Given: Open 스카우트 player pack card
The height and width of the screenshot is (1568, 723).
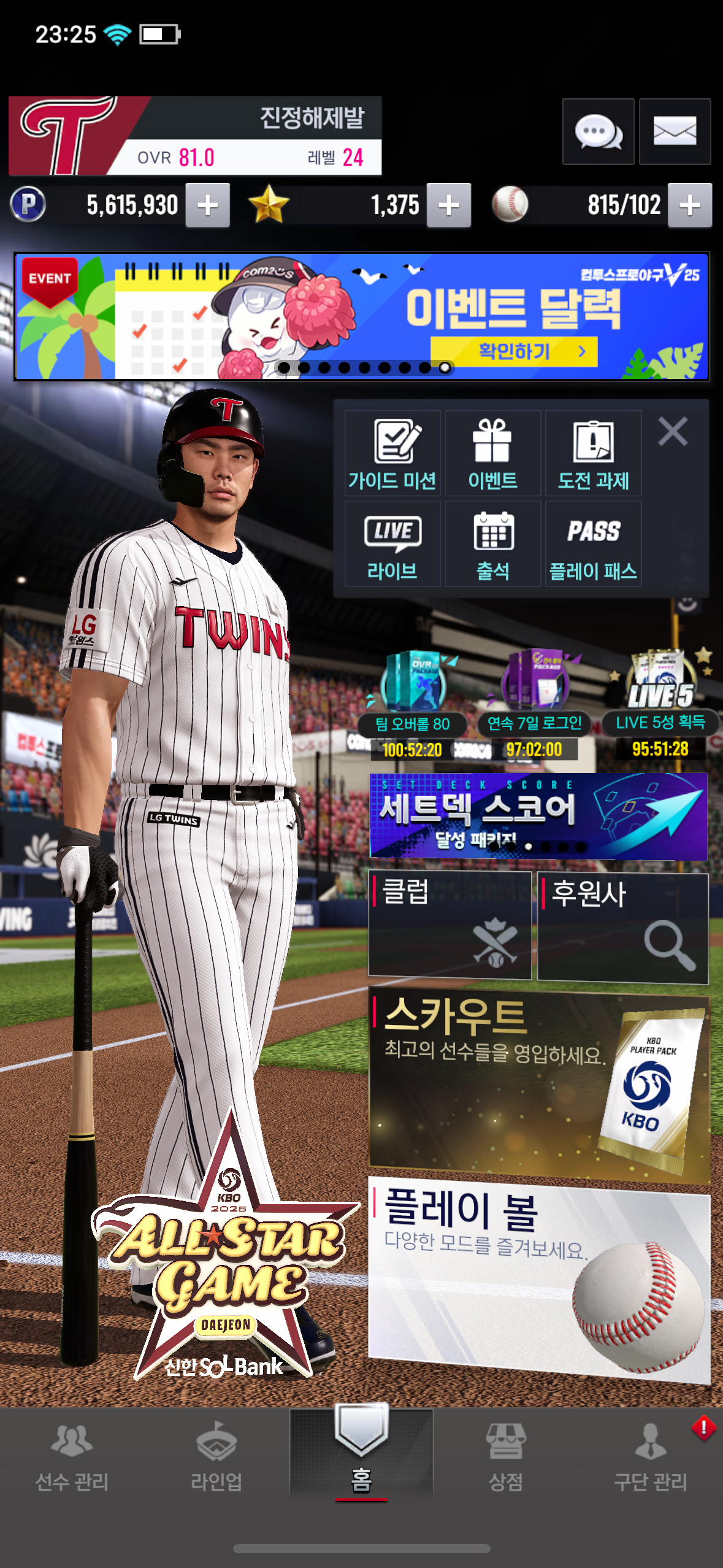Looking at the screenshot, I should 538,1083.
